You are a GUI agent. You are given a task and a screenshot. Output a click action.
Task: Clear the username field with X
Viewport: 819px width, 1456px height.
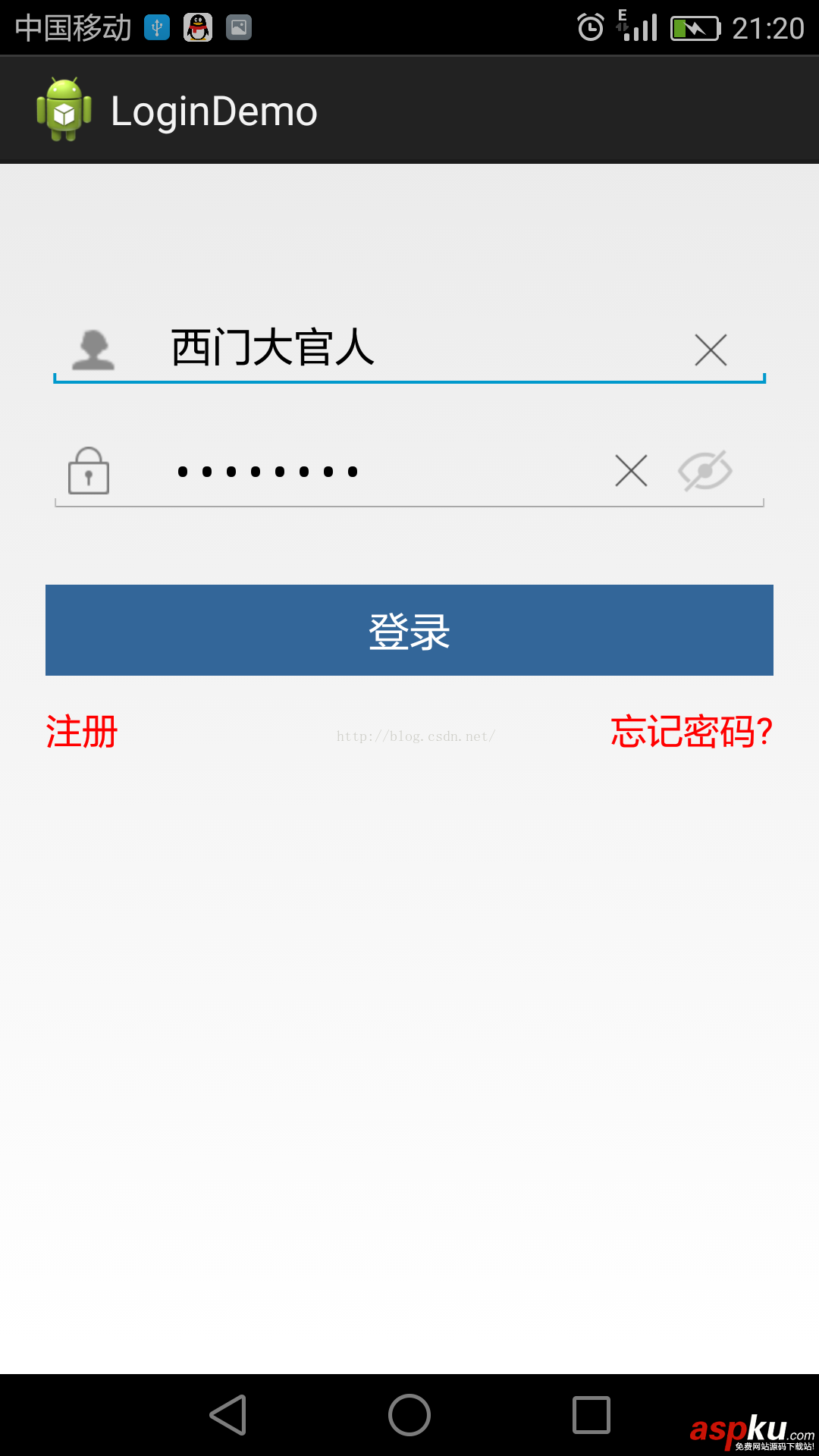(711, 350)
